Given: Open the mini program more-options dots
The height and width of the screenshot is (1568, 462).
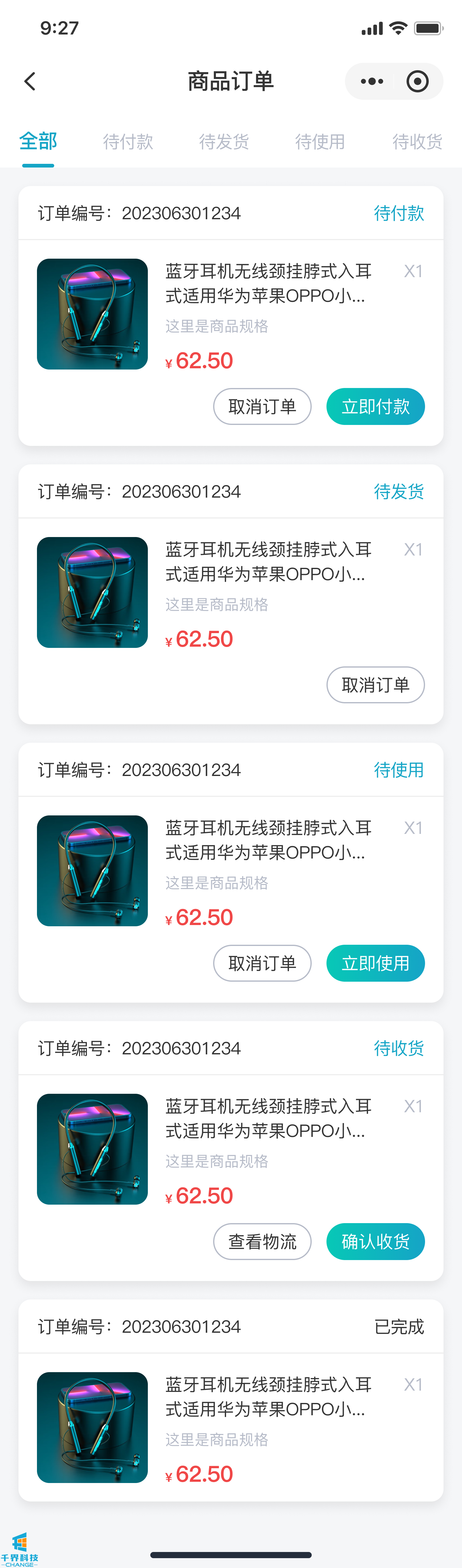Looking at the screenshot, I should click(372, 82).
